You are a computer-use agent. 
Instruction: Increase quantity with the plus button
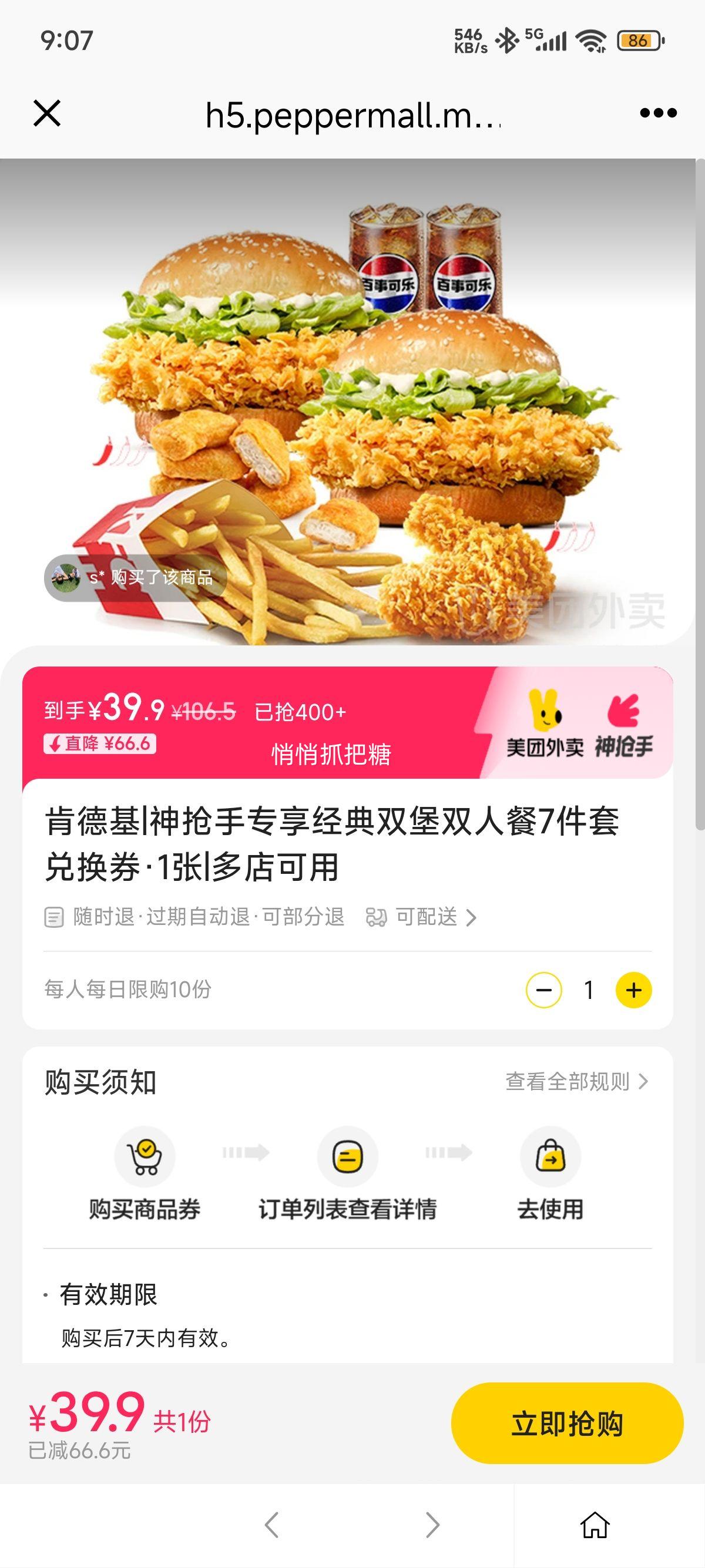pos(633,990)
